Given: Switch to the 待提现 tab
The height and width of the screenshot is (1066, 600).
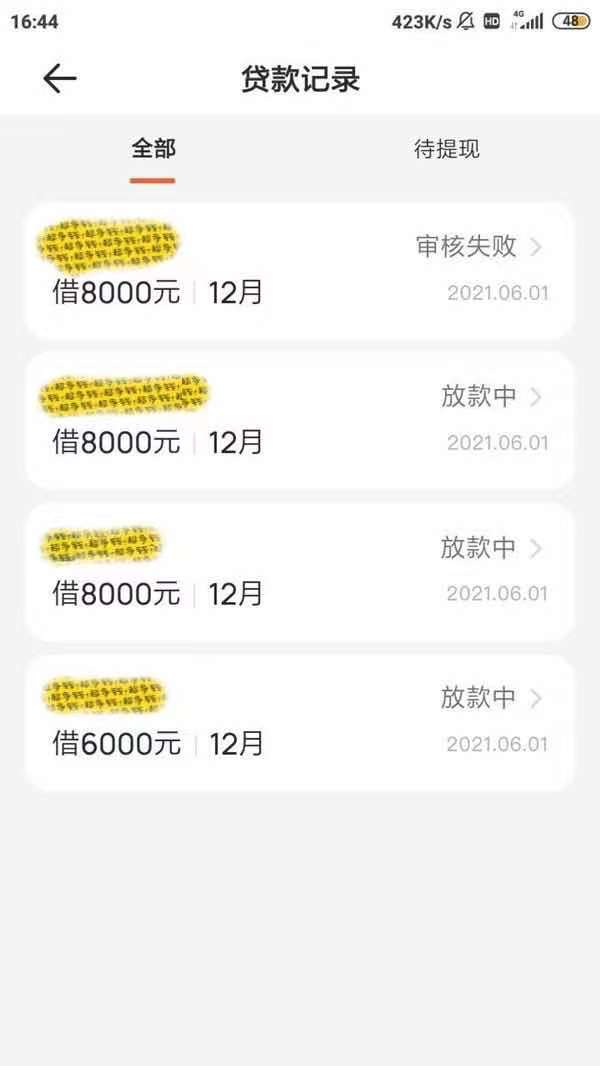Looking at the screenshot, I should (x=446, y=150).
